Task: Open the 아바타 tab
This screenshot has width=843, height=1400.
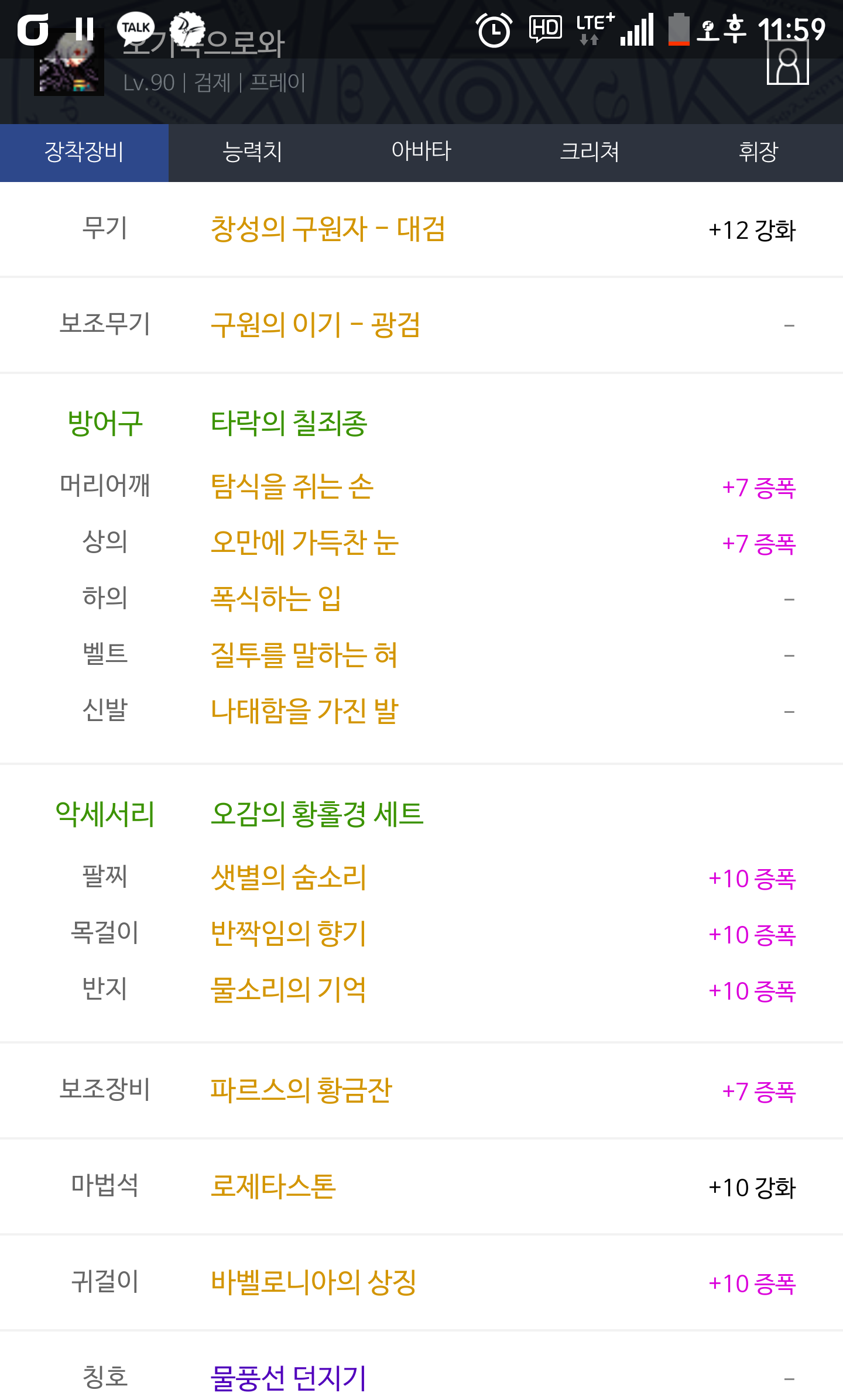Action: 421,152
